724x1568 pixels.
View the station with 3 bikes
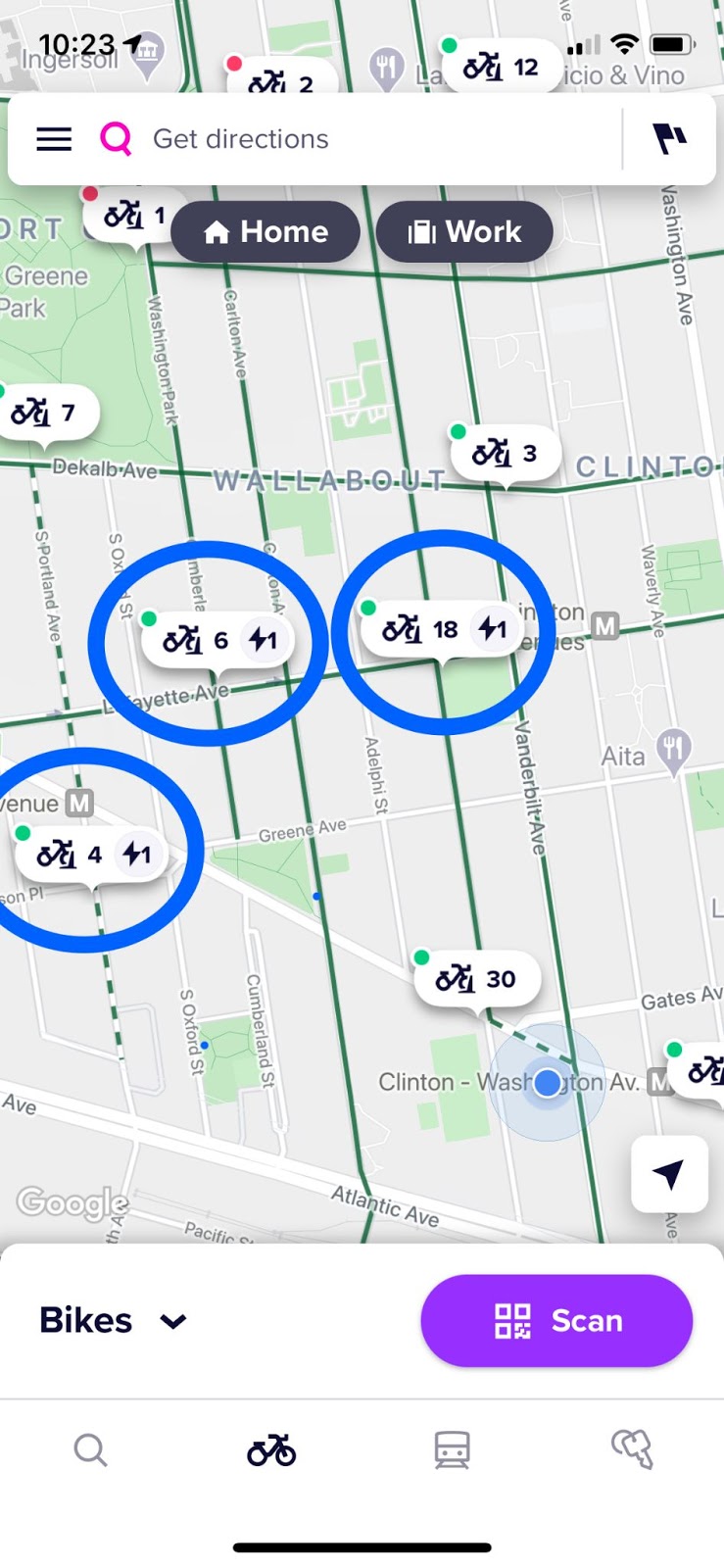pos(506,454)
